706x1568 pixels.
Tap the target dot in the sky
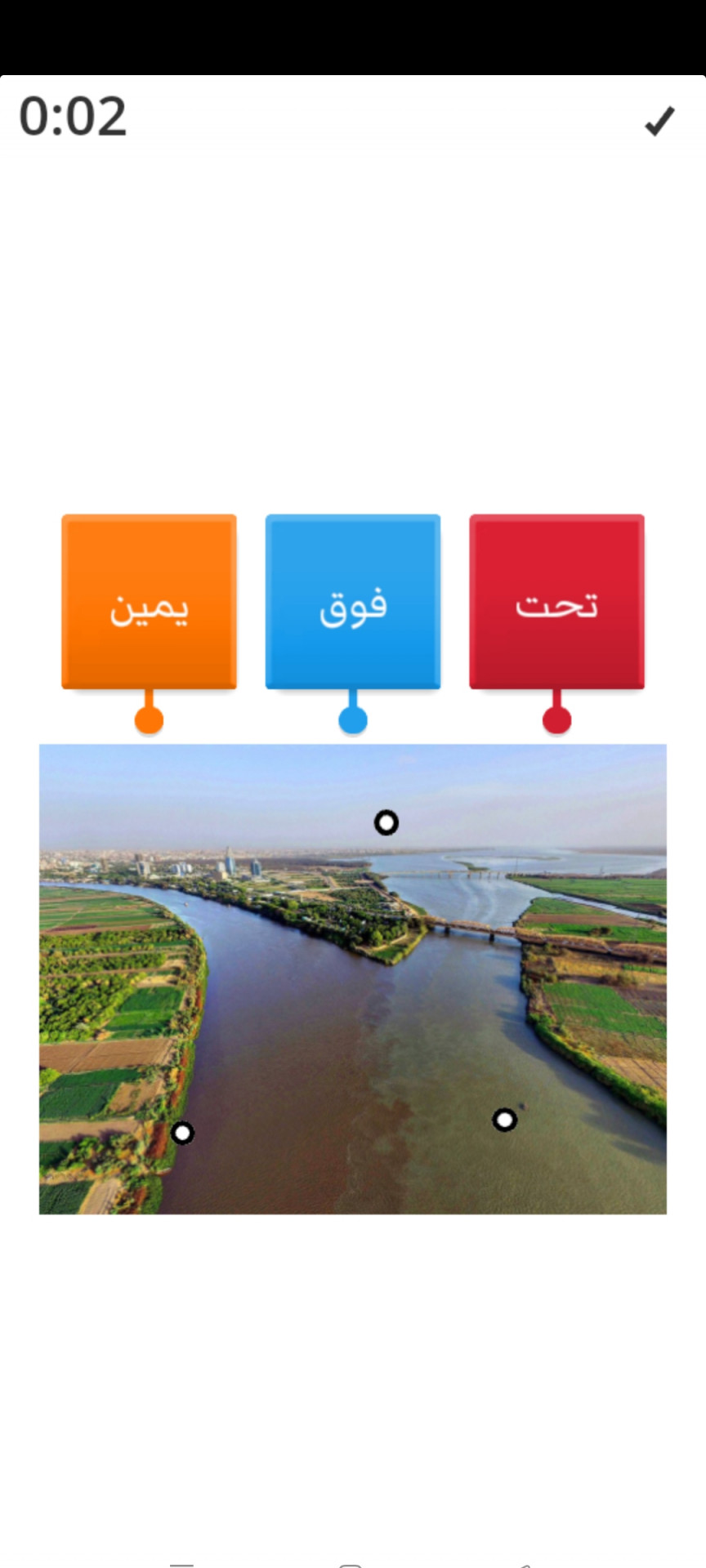coord(387,822)
